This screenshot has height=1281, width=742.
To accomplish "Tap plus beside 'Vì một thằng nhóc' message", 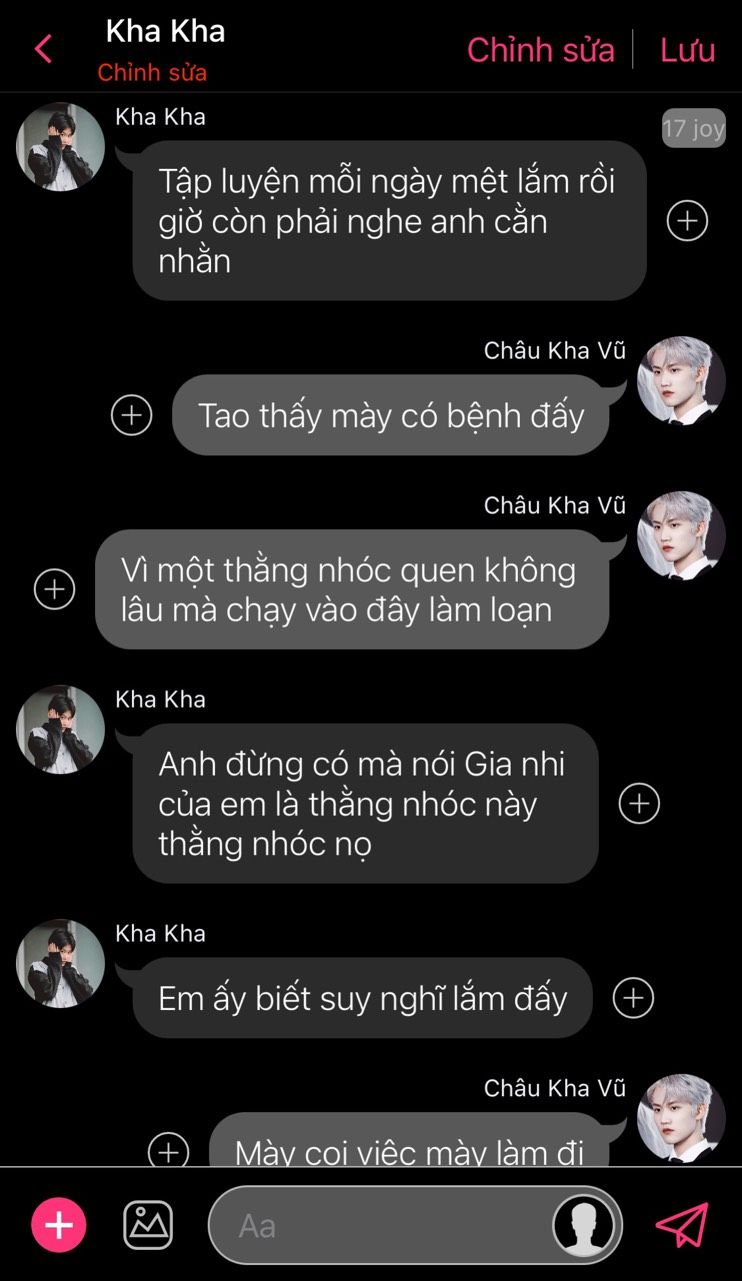I will pos(55,589).
